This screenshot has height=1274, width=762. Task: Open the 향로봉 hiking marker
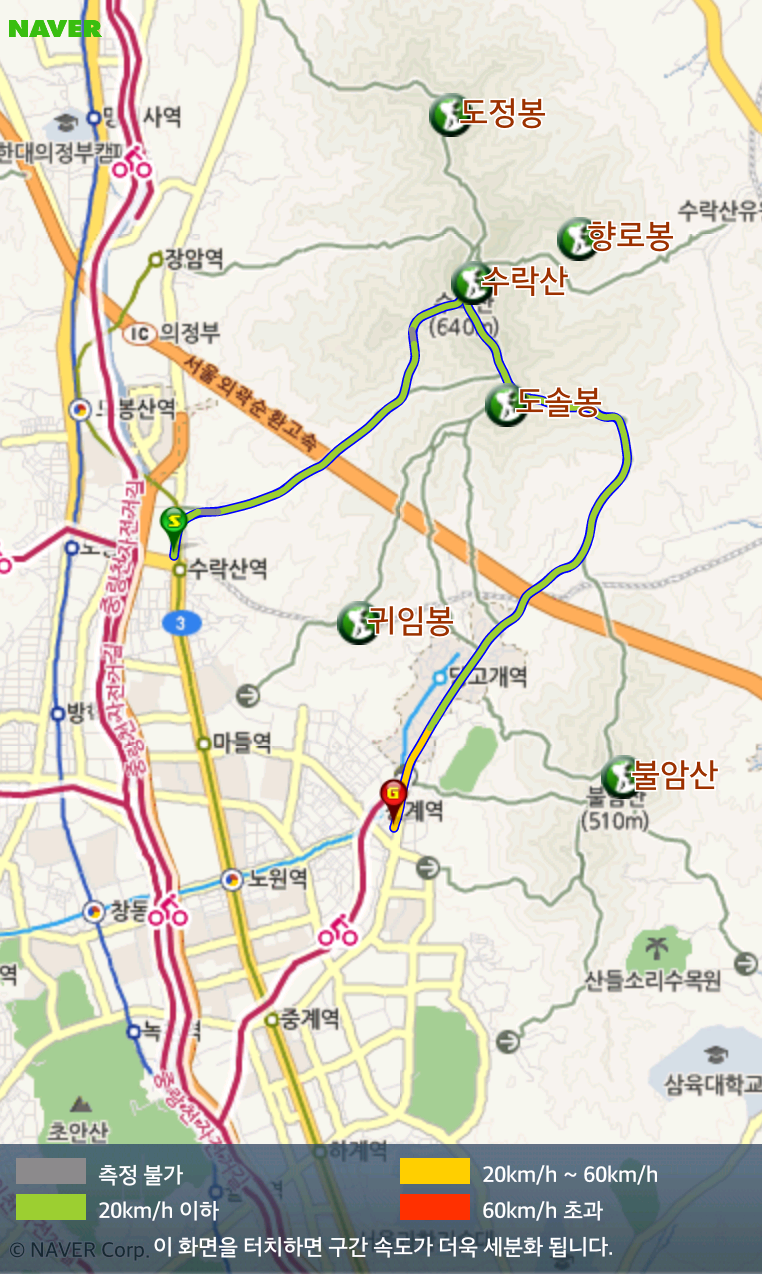click(x=577, y=238)
